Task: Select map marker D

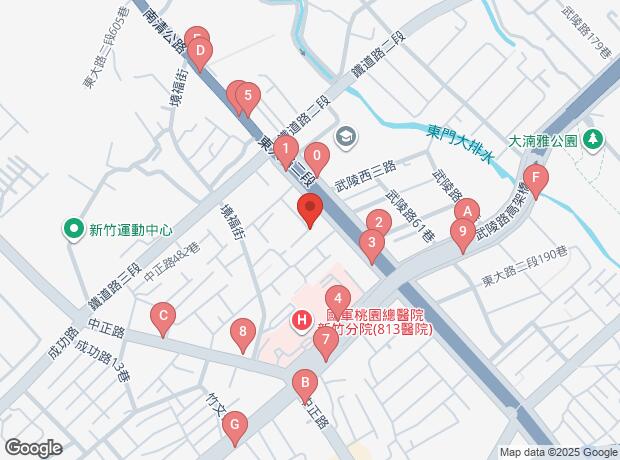Action: [x=200, y=51]
